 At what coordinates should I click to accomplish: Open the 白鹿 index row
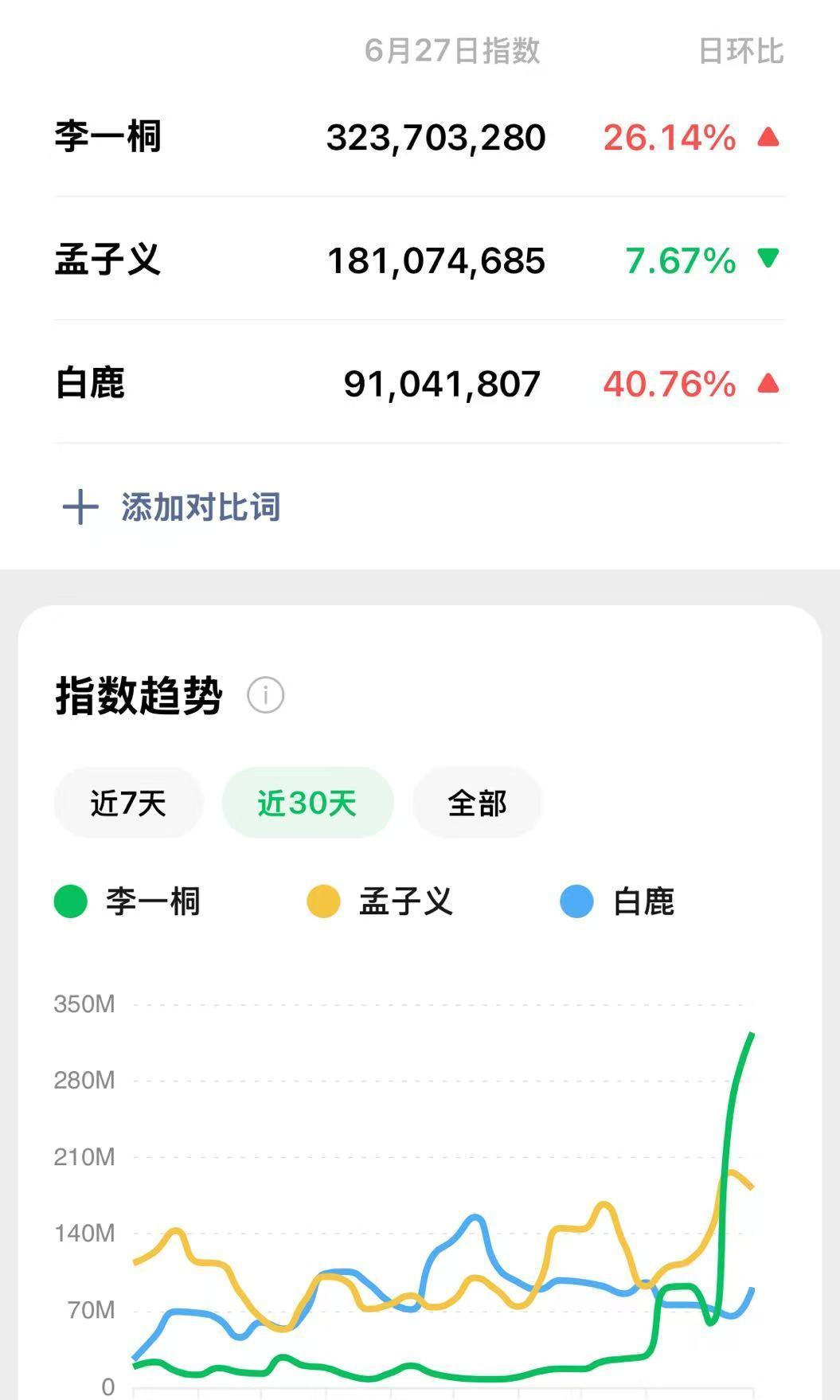pos(420,383)
